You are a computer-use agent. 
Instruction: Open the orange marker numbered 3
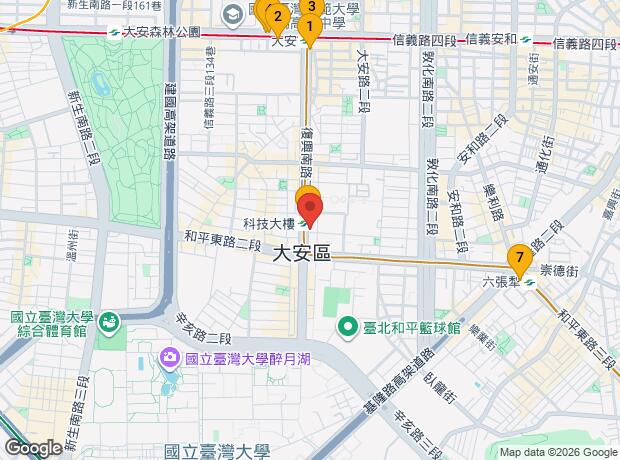(312, 7)
